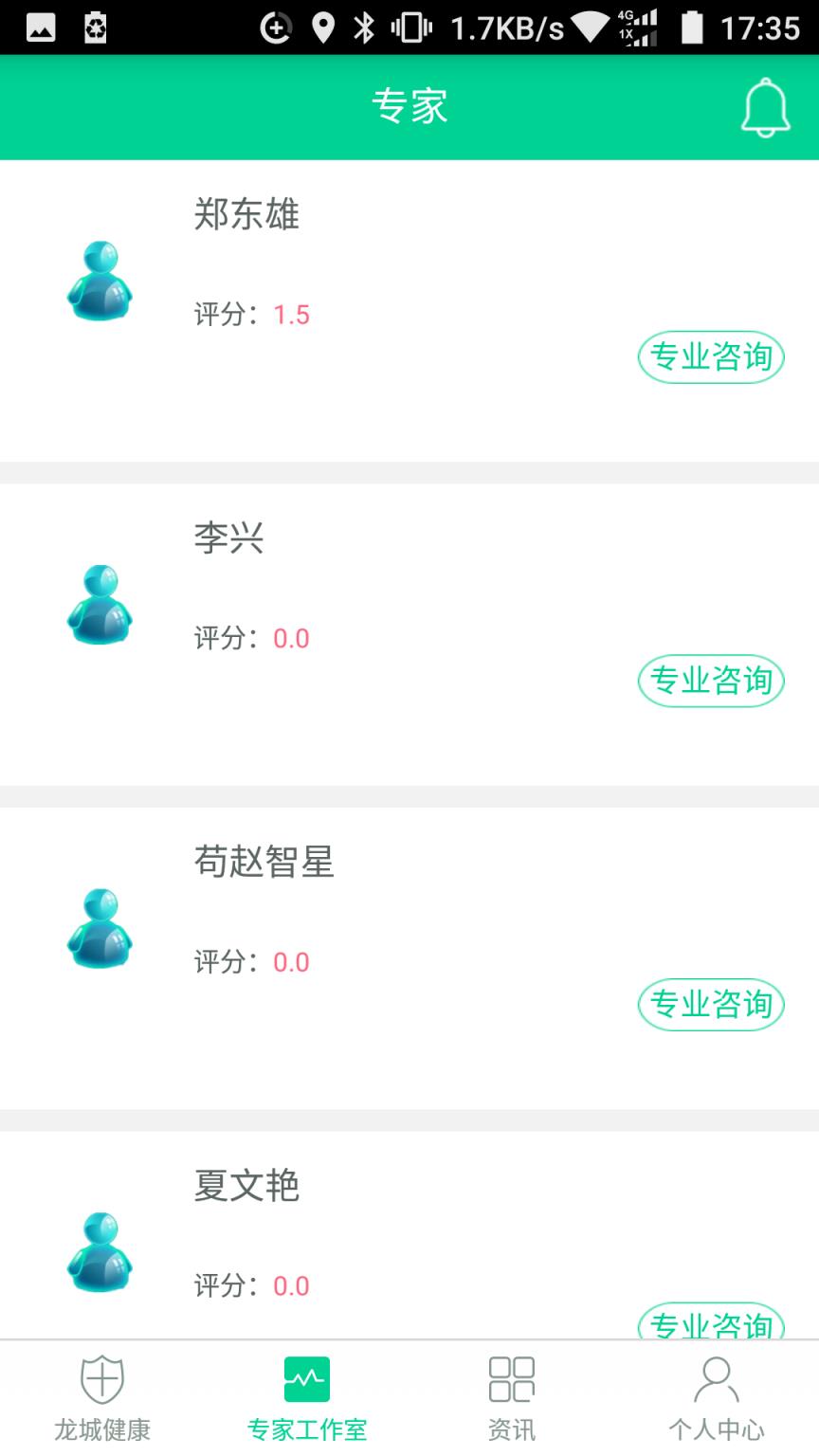This screenshot has width=819, height=1456.
Task: Open the notification bell icon
Action: pyautogui.click(x=767, y=107)
